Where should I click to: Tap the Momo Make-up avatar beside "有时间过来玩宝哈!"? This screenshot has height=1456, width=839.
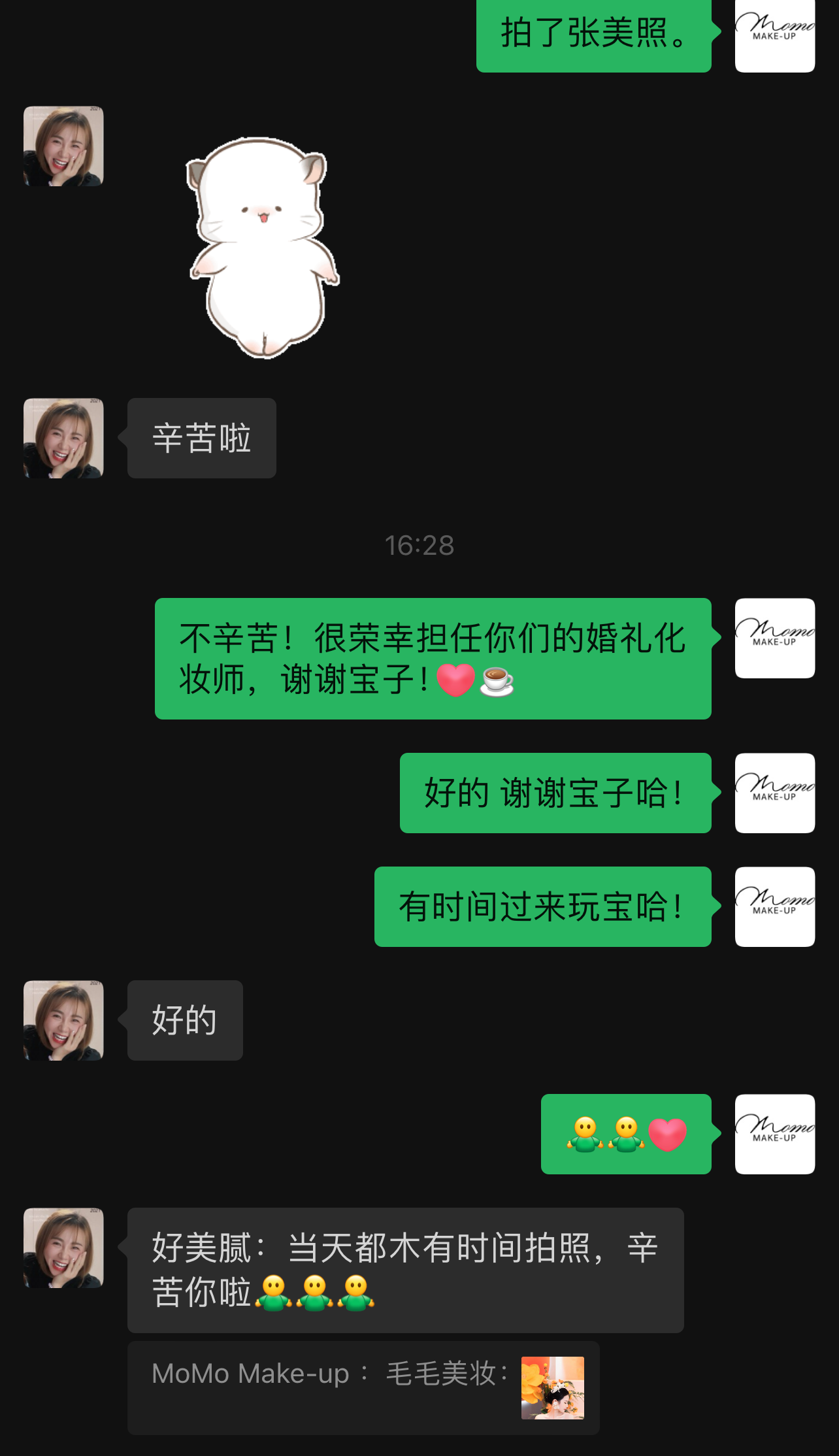(x=774, y=906)
